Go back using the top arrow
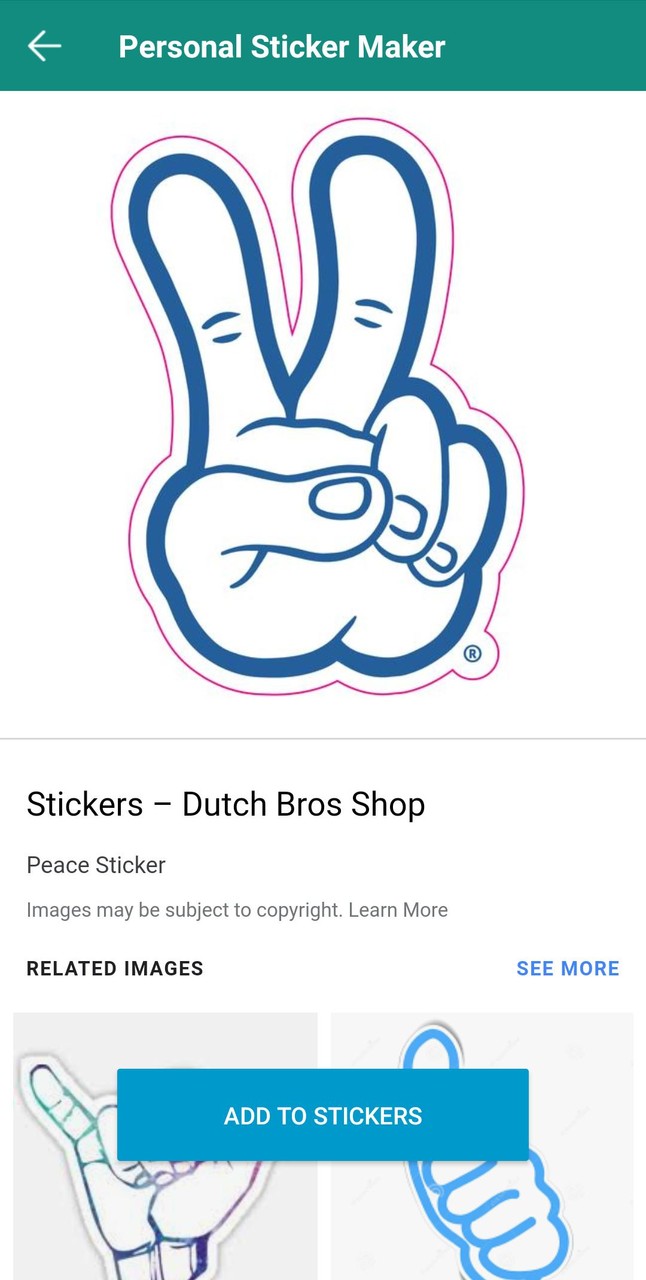This screenshot has height=1280, width=646. point(45,46)
